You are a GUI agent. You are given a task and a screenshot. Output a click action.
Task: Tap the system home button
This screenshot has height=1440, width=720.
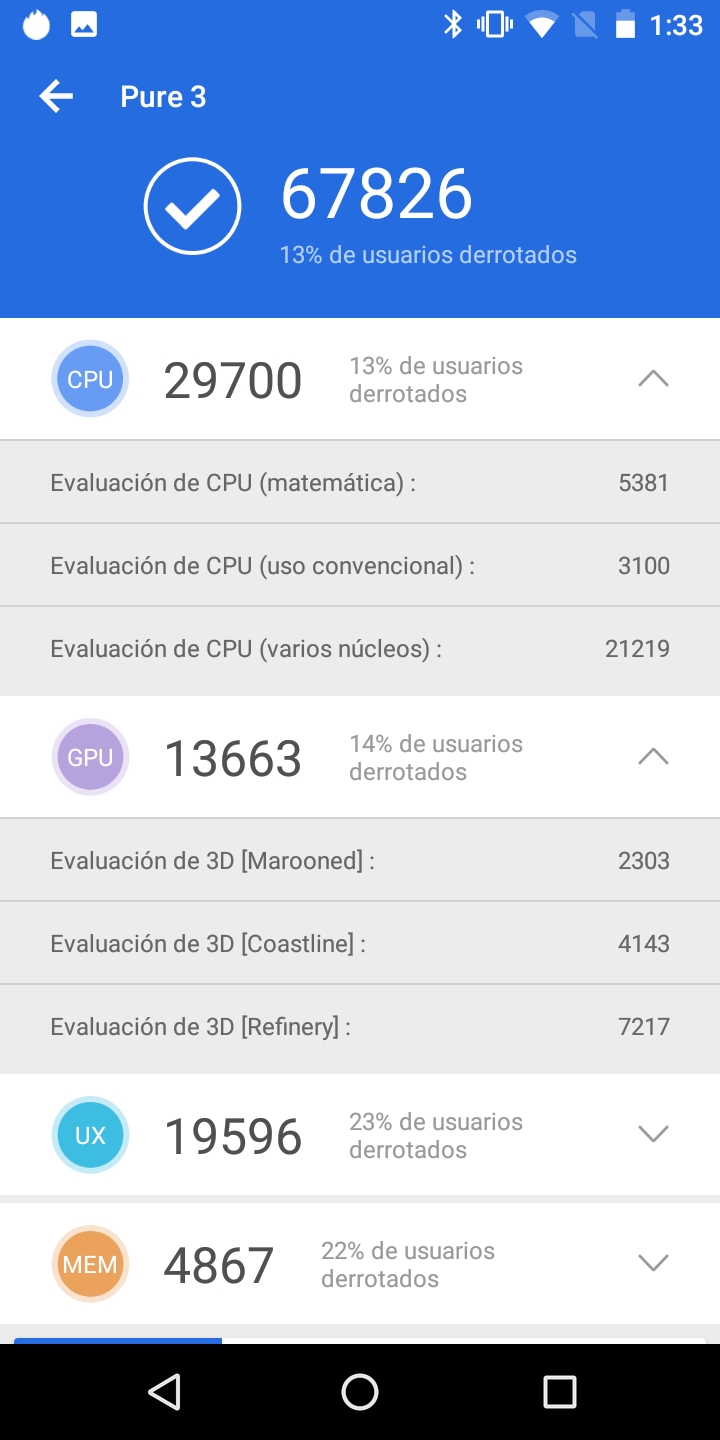tap(360, 1391)
